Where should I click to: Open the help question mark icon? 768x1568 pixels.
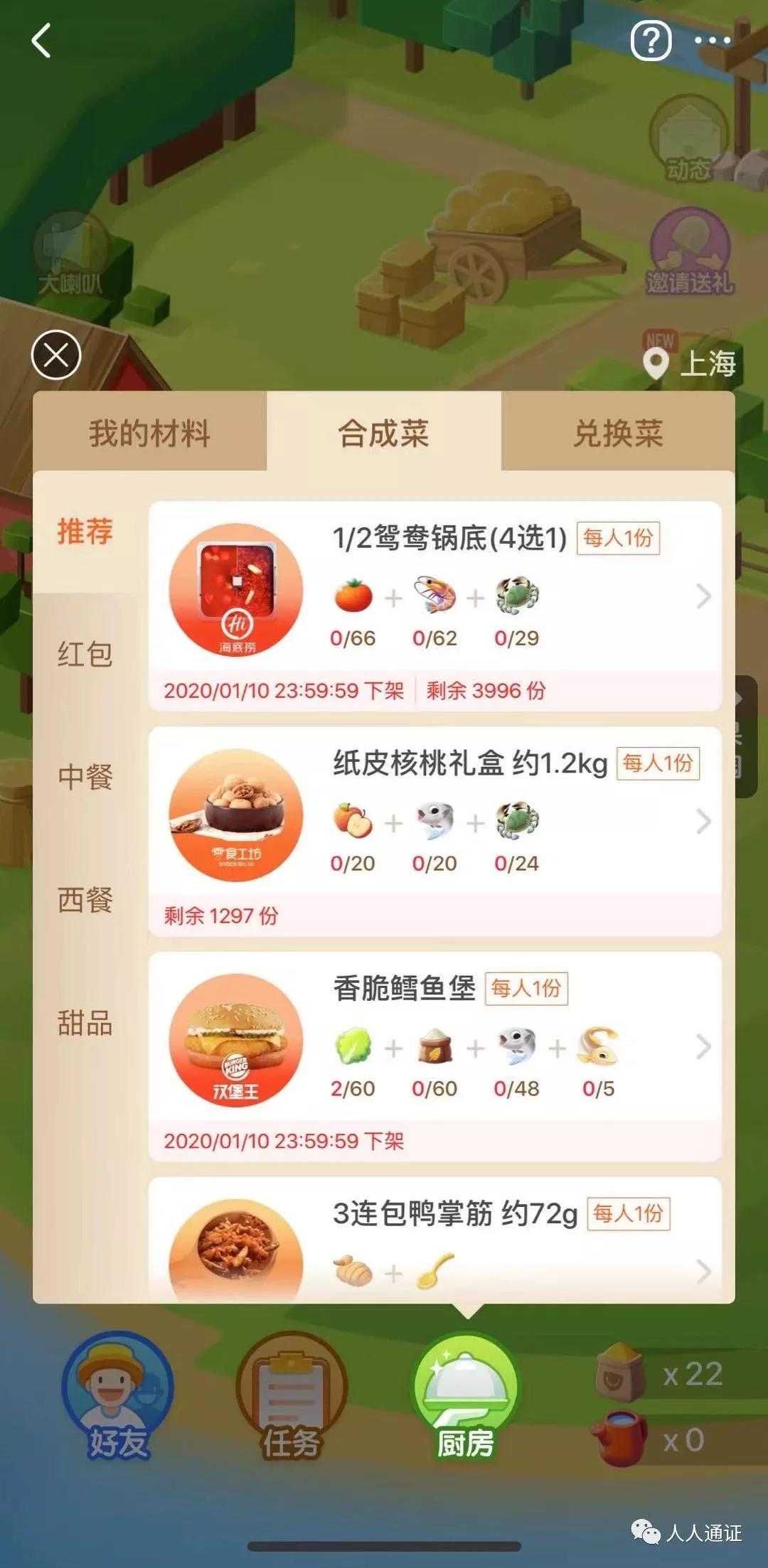pyautogui.click(x=651, y=41)
